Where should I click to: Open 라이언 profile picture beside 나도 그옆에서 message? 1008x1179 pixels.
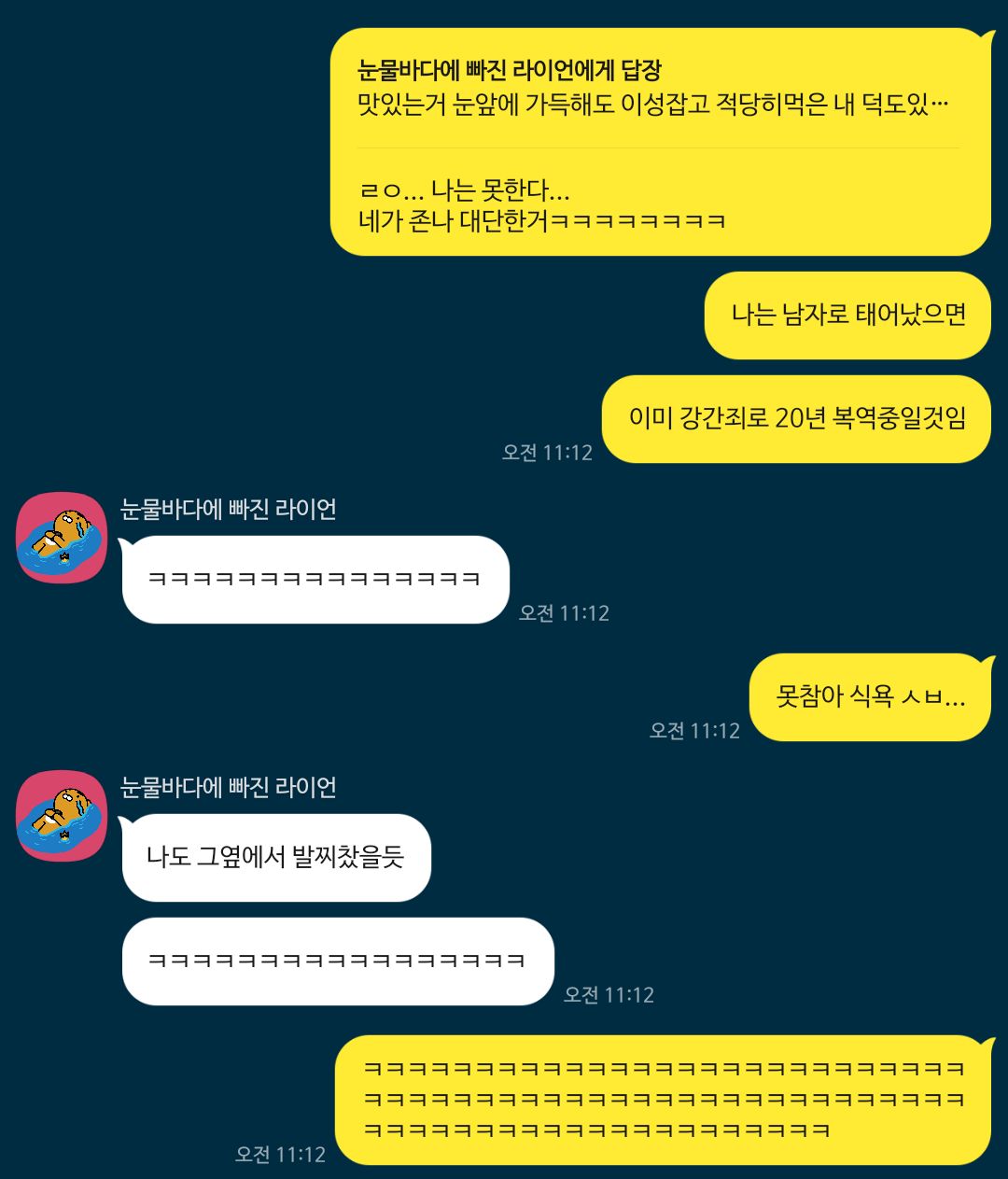[x=62, y=816]
